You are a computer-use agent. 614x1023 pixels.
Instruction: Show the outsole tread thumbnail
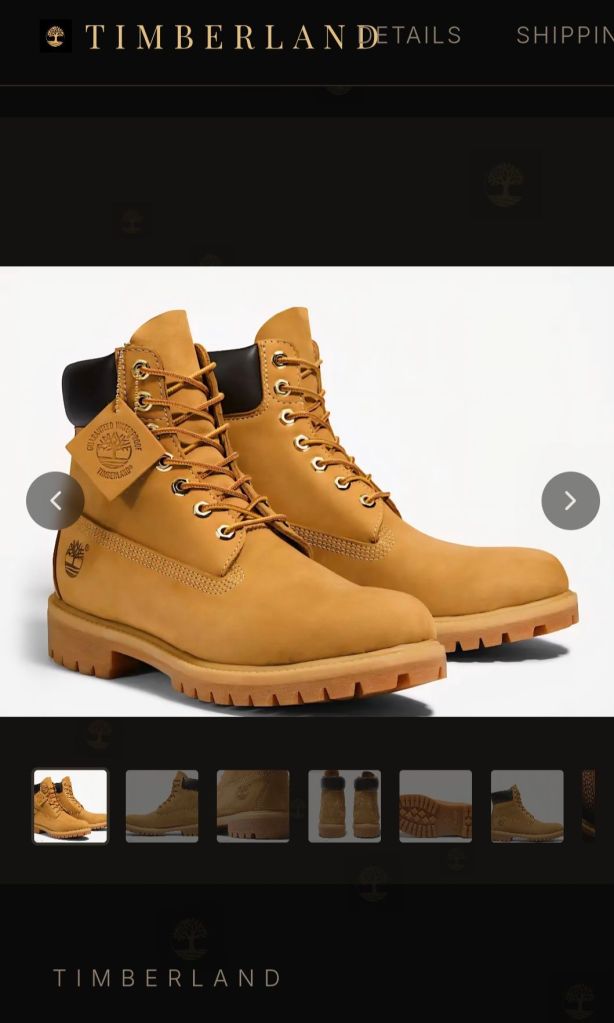[x=436, y=806]
